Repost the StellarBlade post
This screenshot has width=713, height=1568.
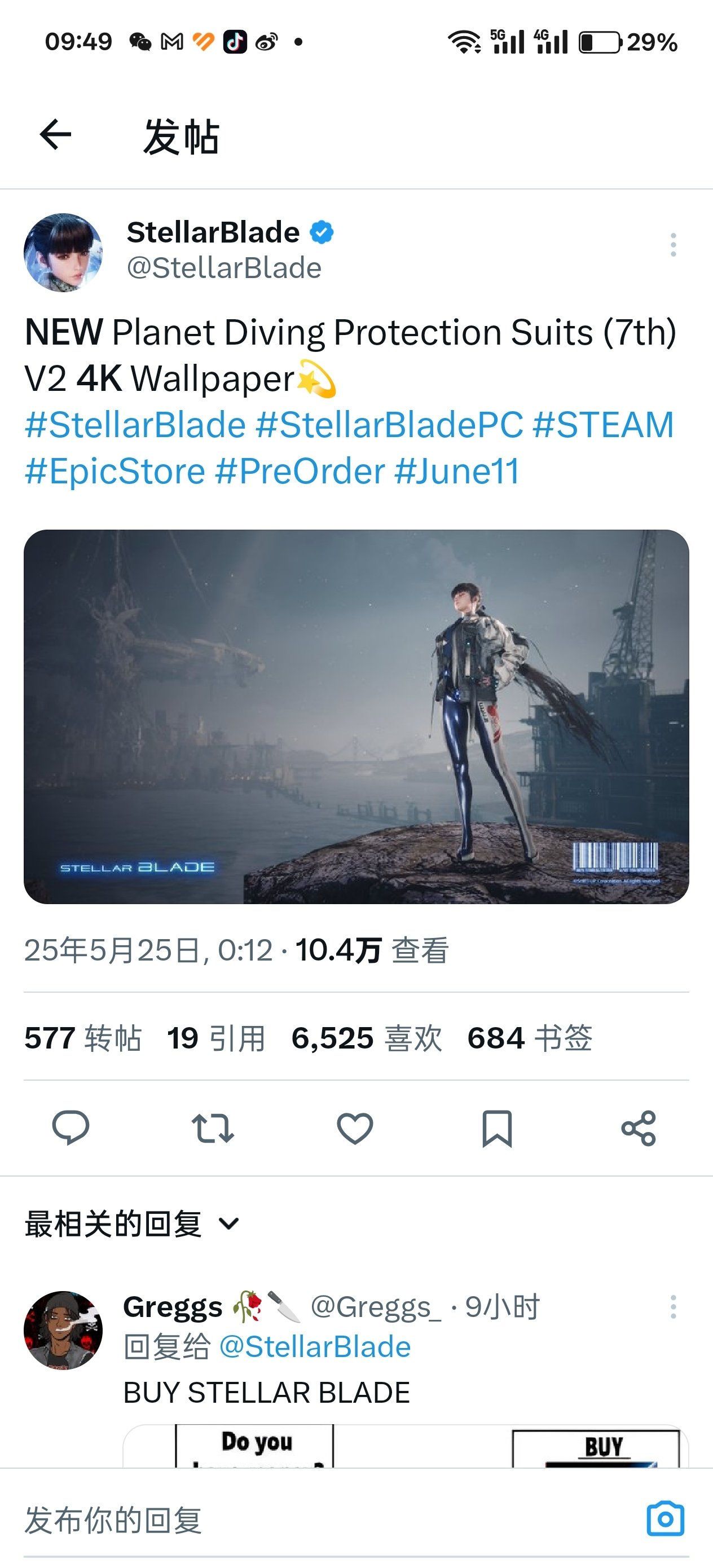click(213, 1128)
